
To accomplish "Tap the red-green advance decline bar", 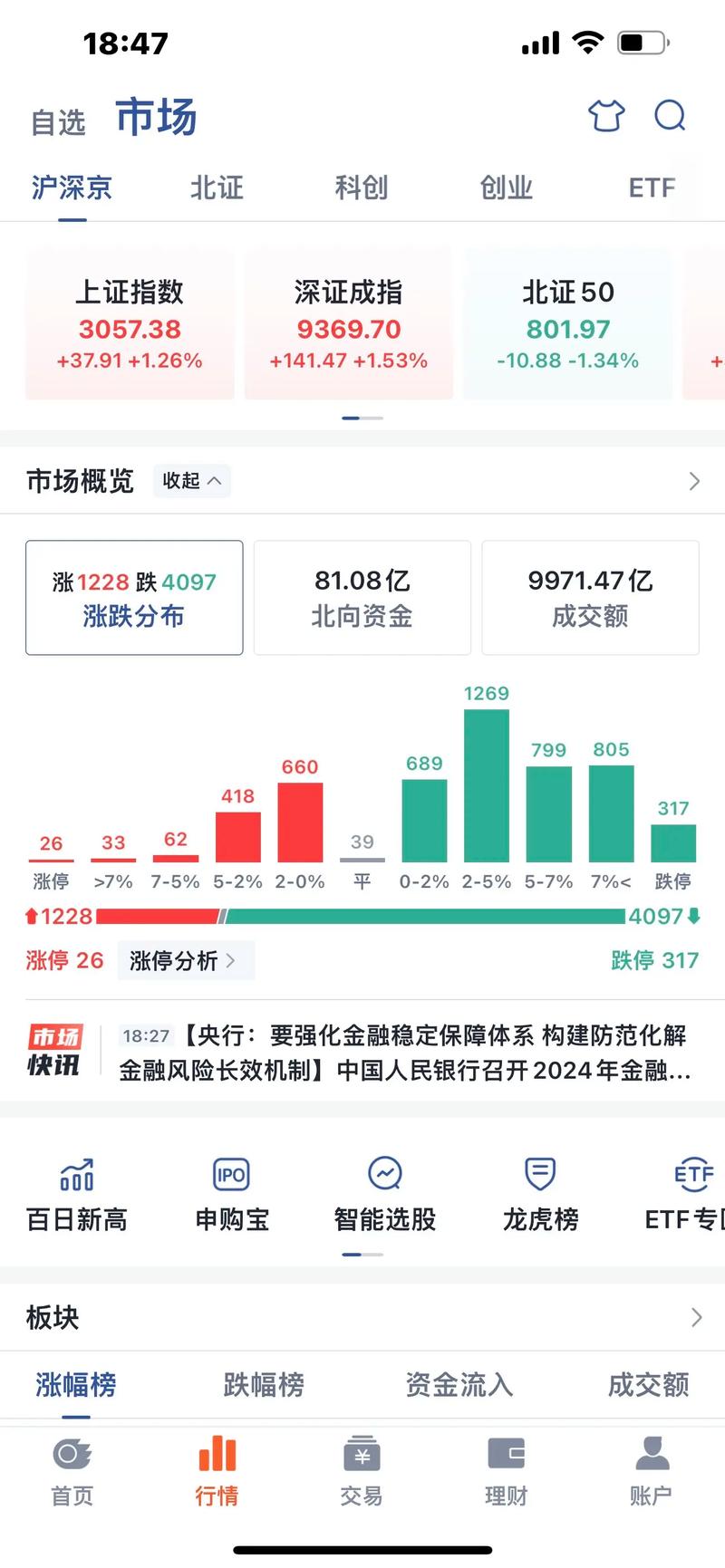I will click(x=362, y=916).
